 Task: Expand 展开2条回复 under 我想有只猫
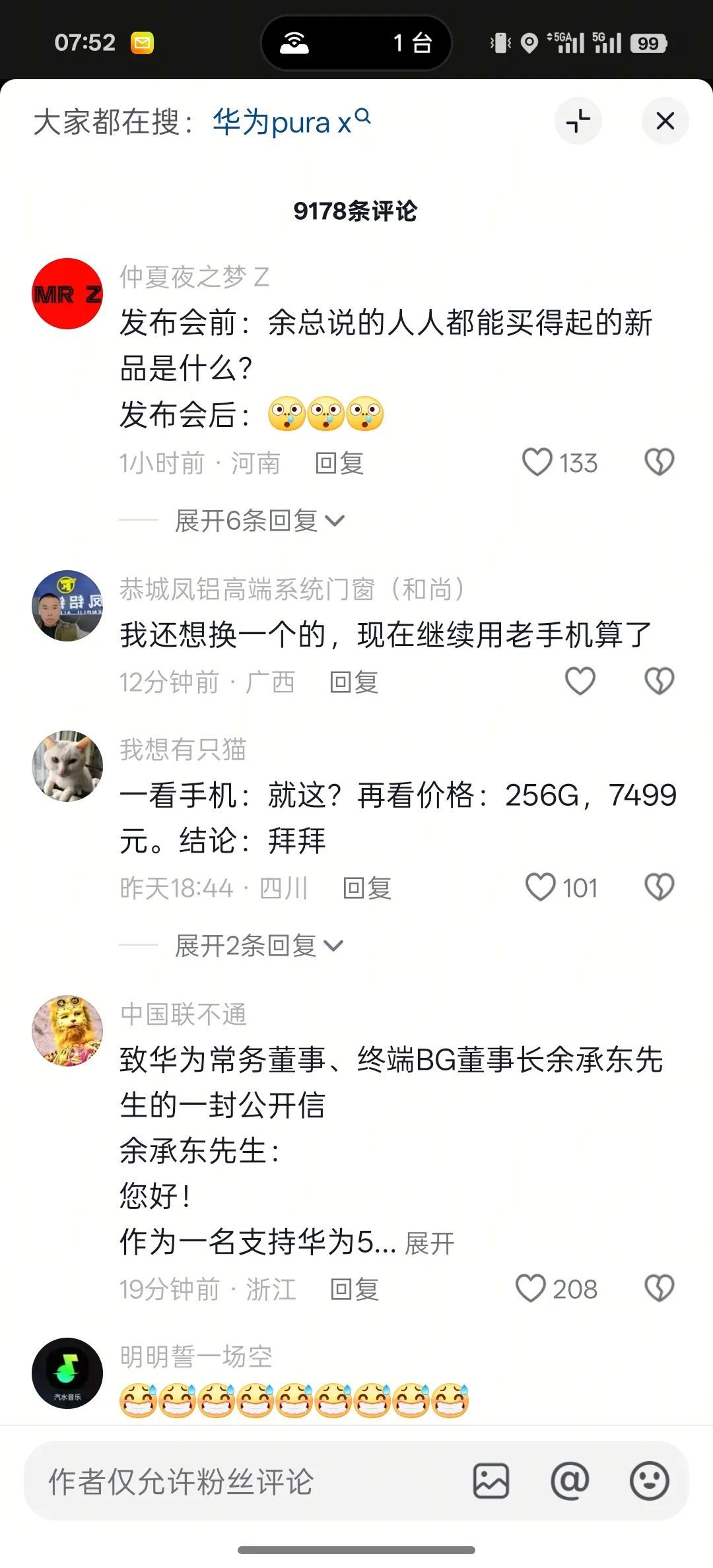259,946
